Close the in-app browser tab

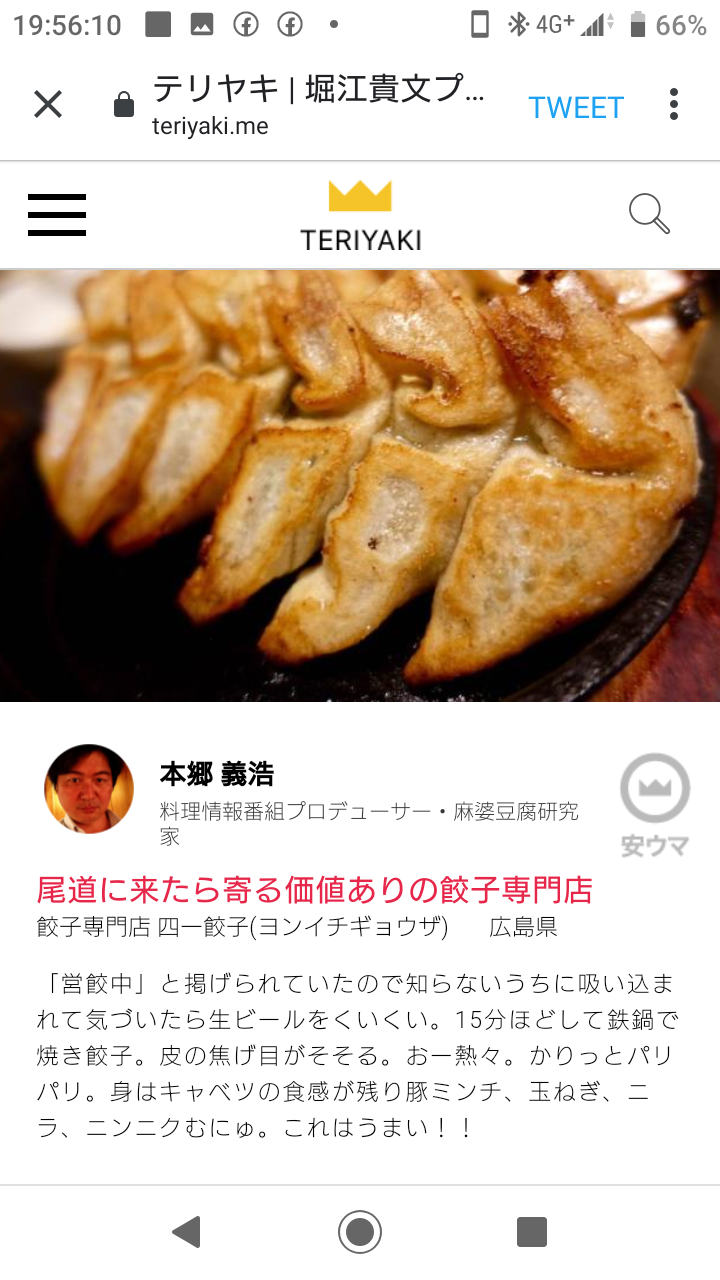click(48, 104)
